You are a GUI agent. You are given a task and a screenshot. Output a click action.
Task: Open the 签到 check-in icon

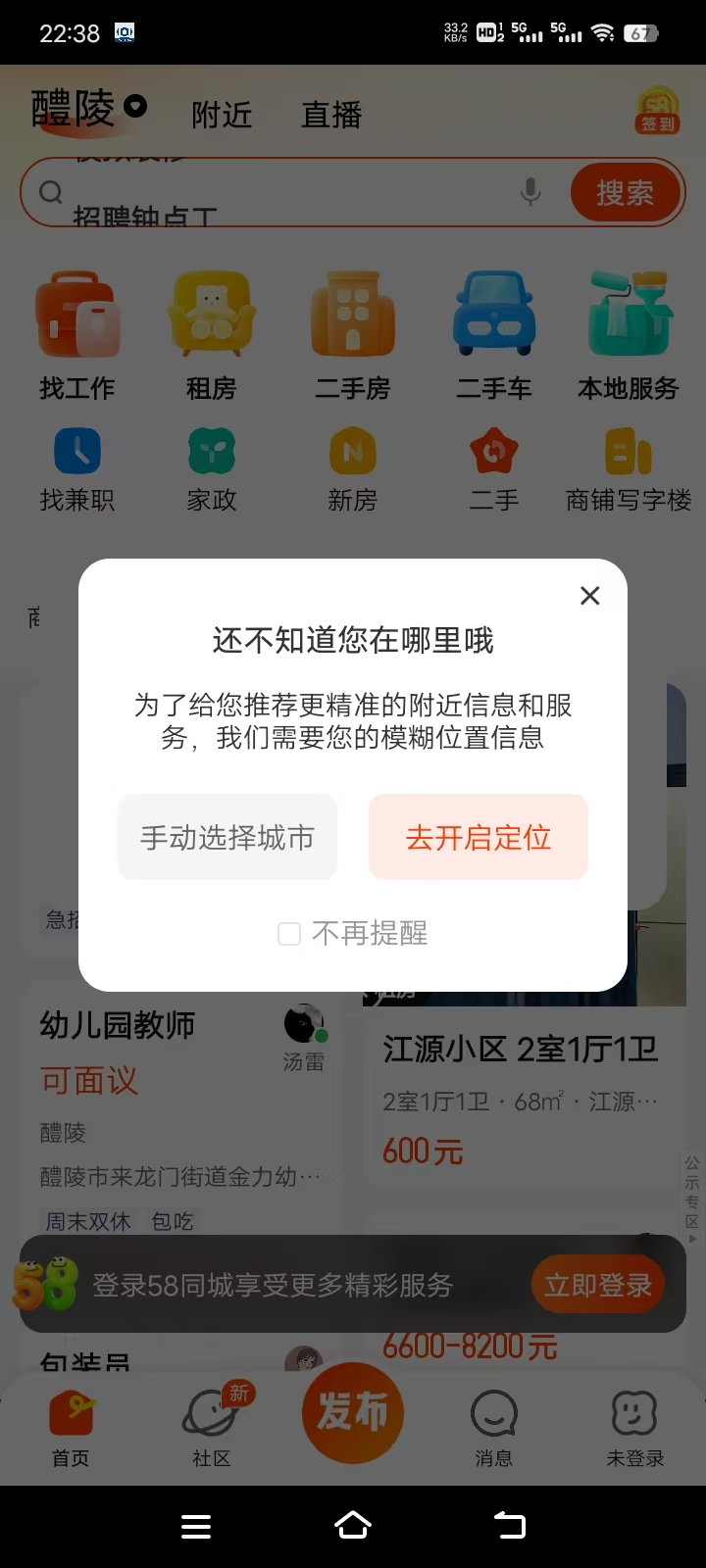pos(658,109)
